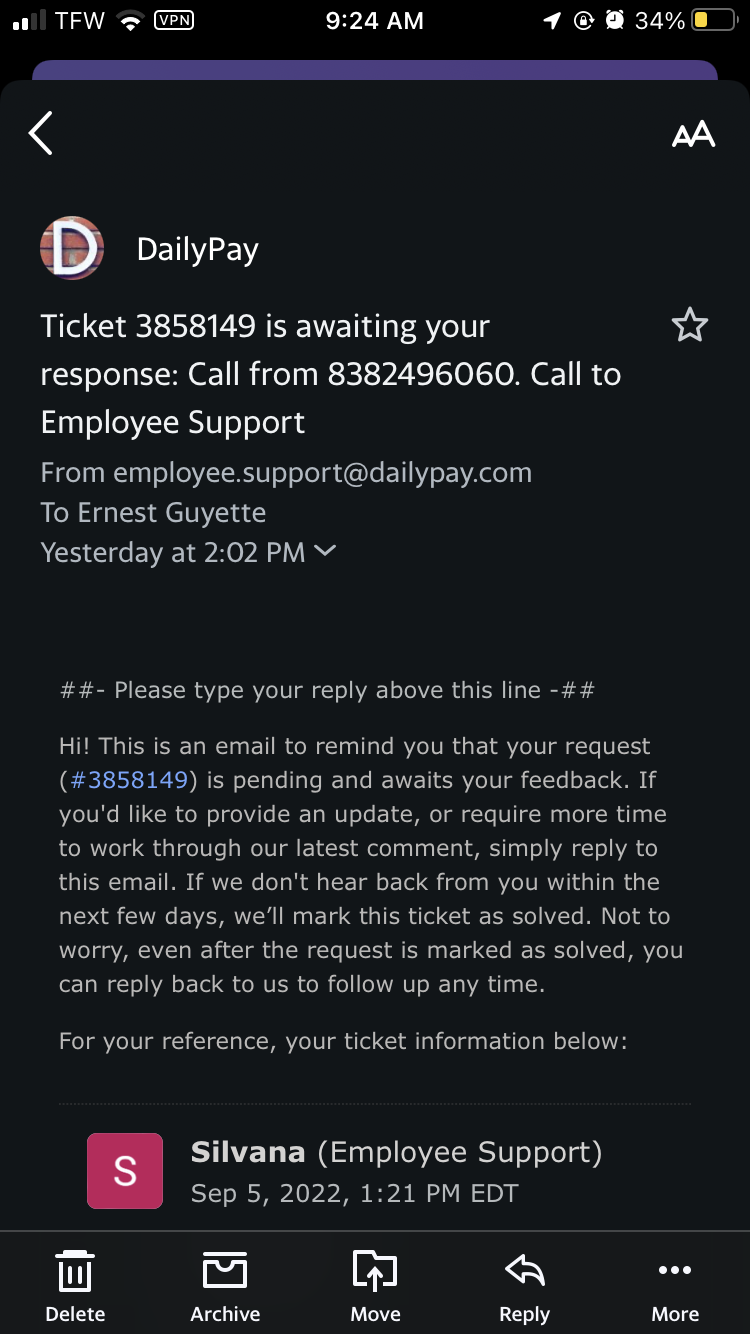The width and height of the screenshot is (750, 1334).
Task: Open the #3858149 ticket link
Action: click(x=129, y=780)
